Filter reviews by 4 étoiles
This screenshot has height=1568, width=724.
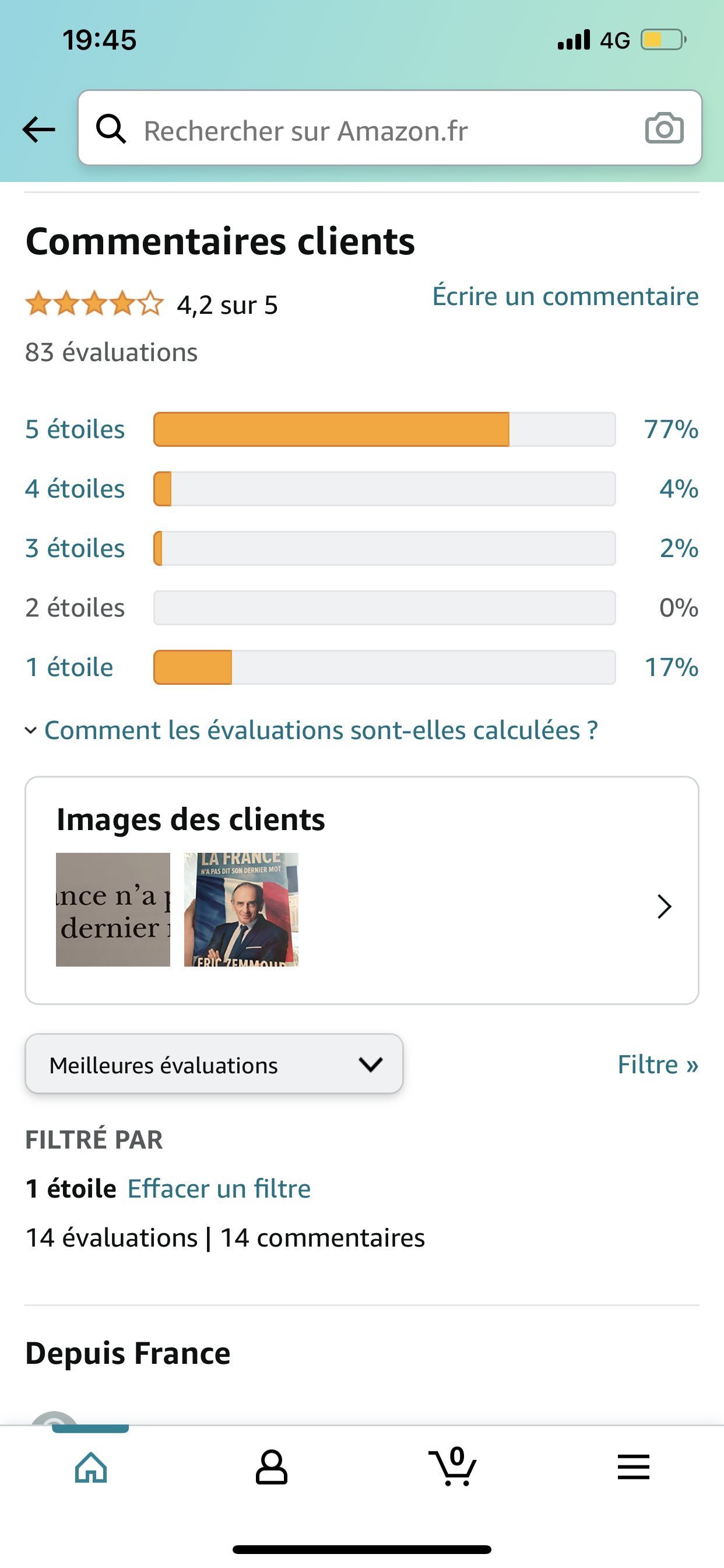pyautogui.click(x=361, y=489)
